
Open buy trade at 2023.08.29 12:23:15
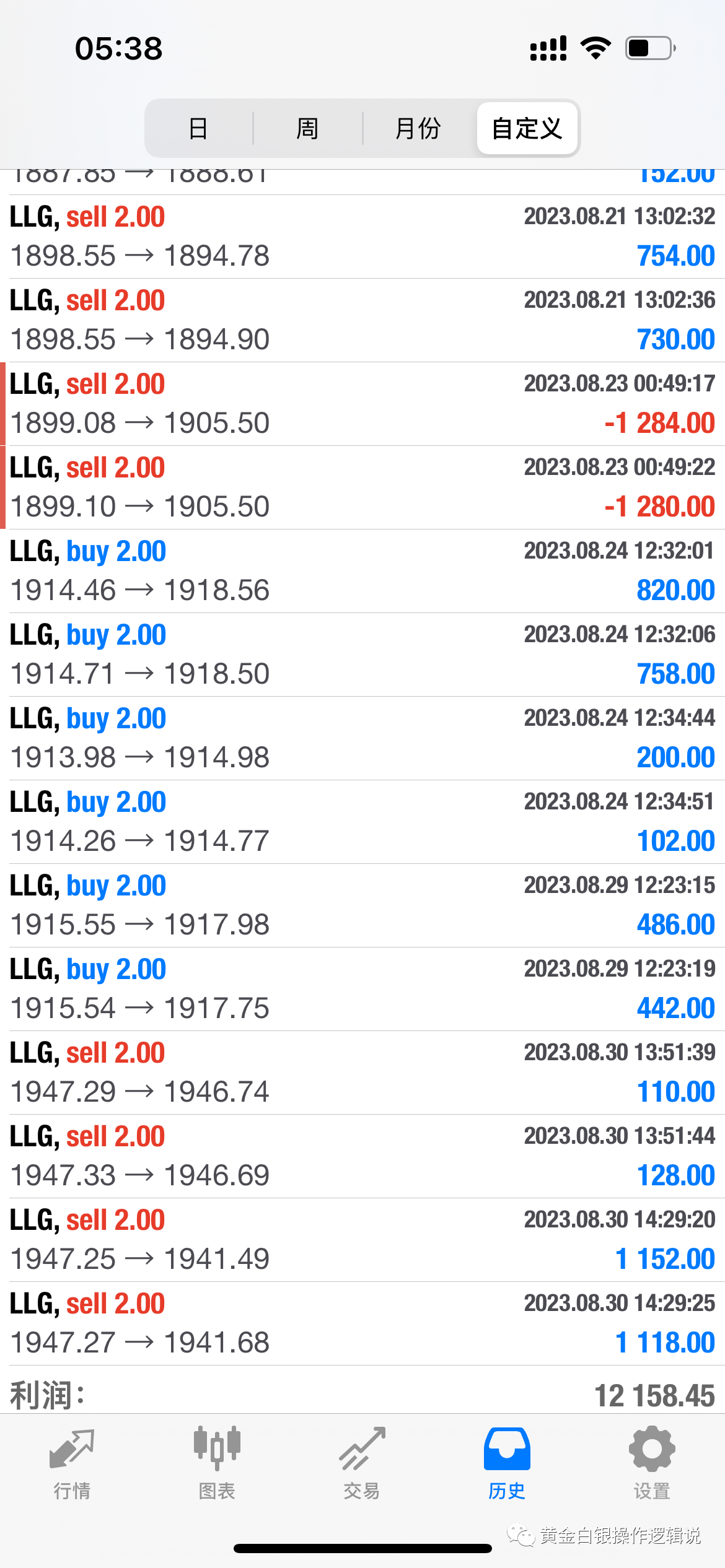[362, 905]
